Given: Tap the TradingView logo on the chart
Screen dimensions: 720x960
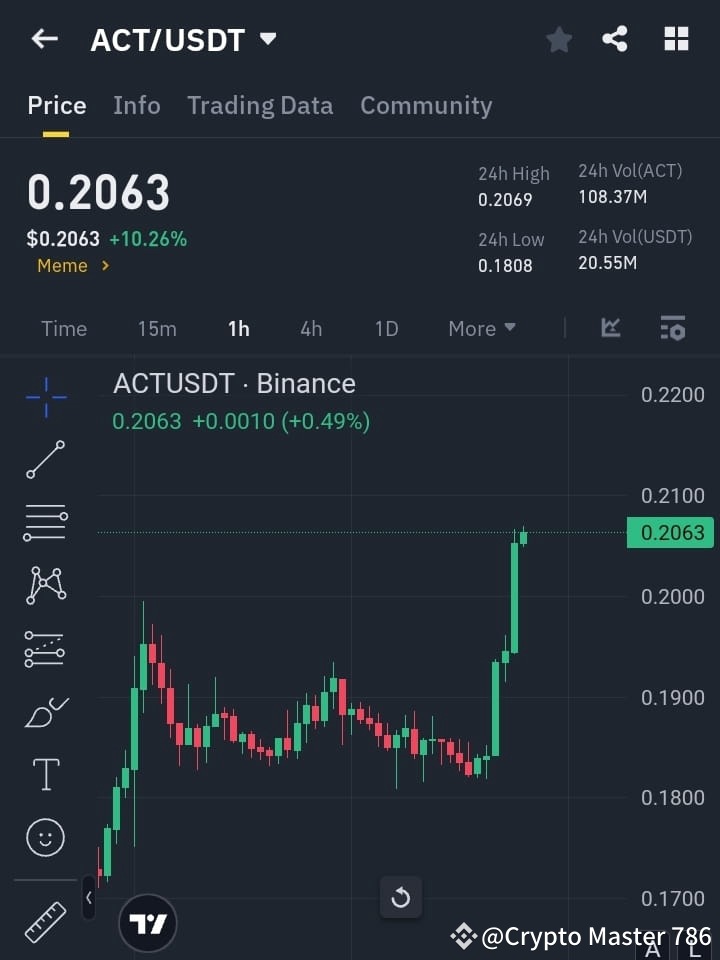Looking at the screenshot, I should (x=148, y=922).
